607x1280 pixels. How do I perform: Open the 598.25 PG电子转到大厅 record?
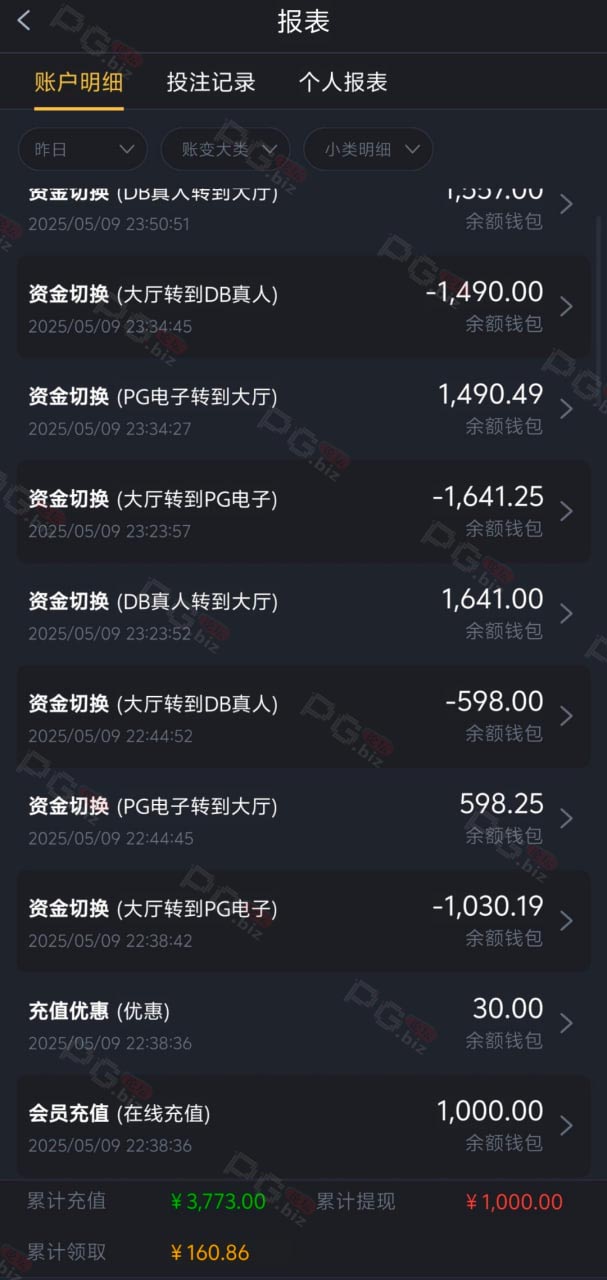point(303,818)
